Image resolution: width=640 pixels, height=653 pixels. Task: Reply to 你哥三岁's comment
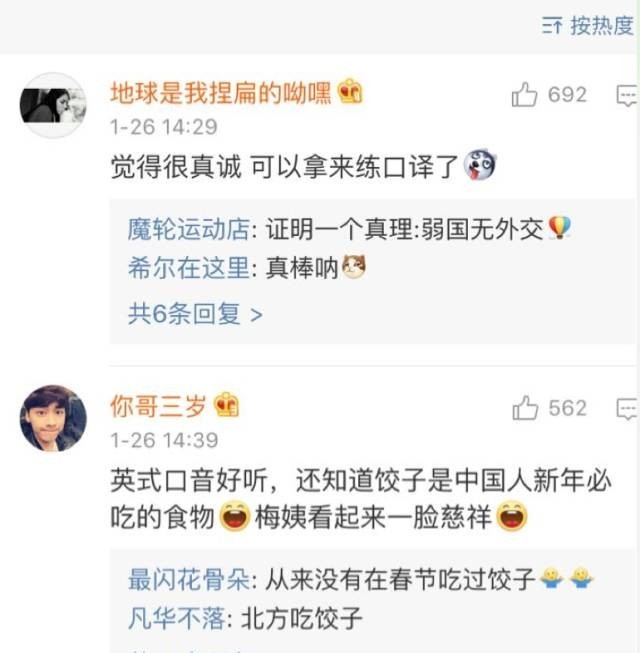tap(627, 408)
